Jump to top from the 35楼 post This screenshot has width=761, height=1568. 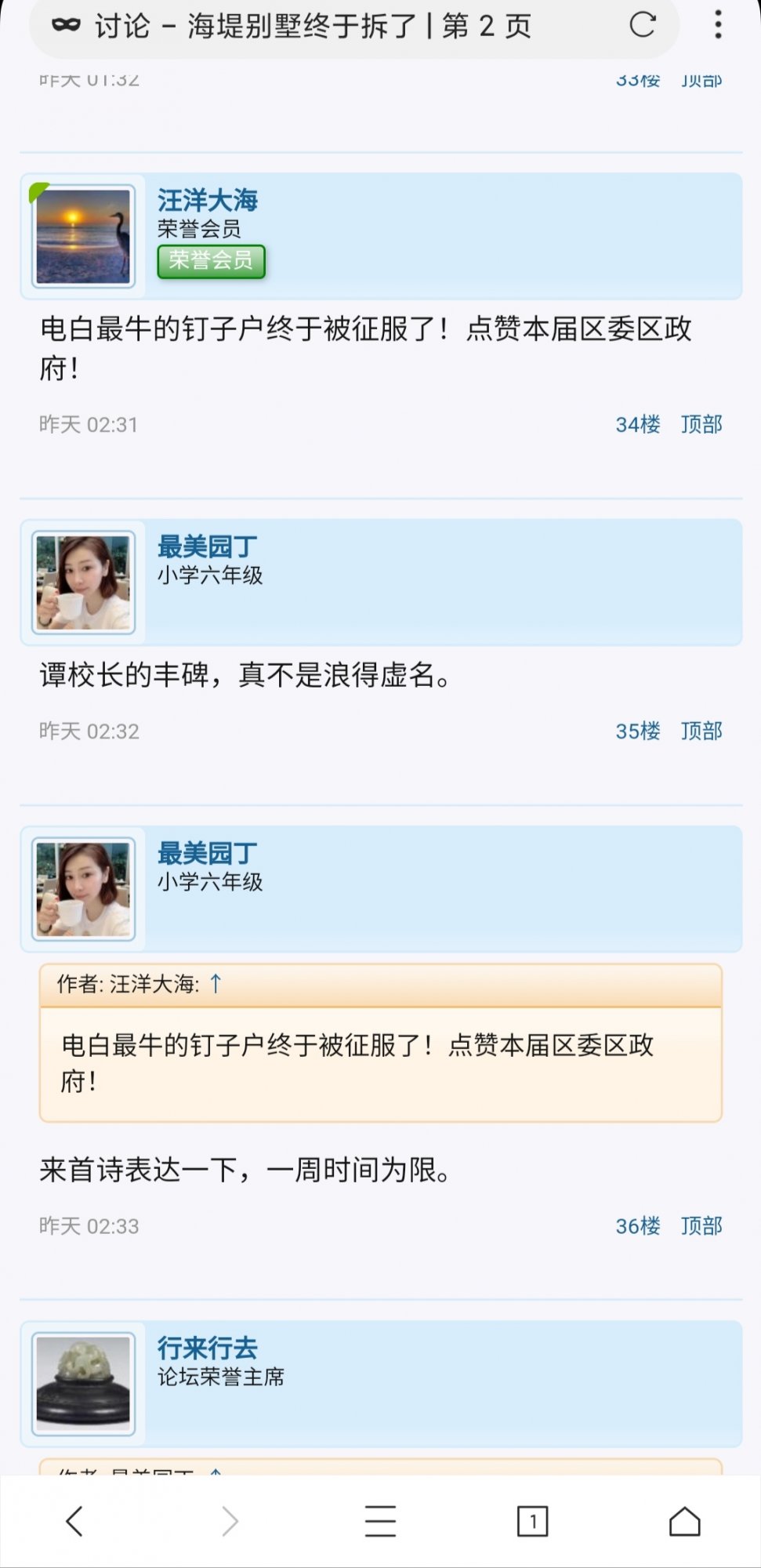coord(701,731)
